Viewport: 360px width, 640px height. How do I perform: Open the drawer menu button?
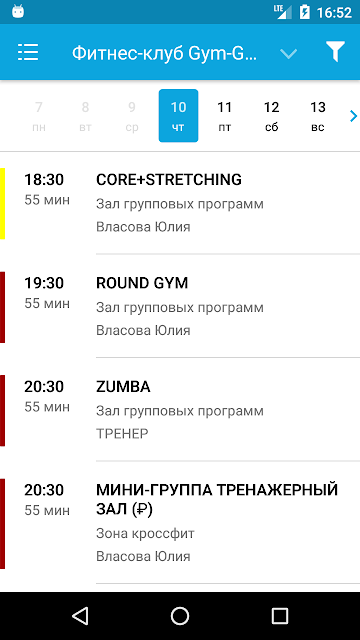(28, 52)
